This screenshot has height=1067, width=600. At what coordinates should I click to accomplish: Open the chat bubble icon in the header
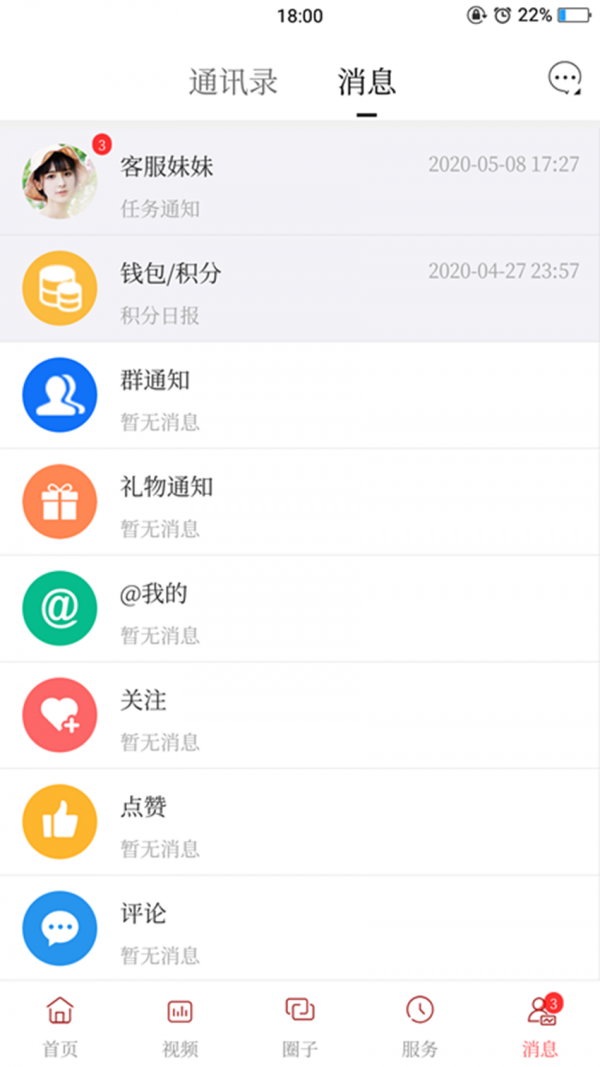564,79
